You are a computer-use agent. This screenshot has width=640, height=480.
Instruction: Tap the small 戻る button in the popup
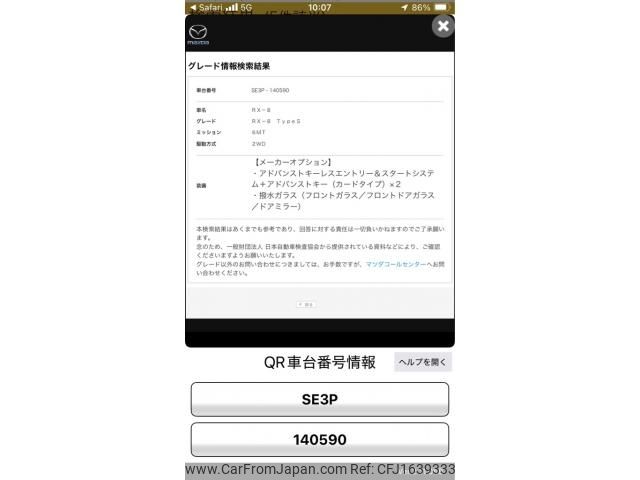[306, 304]
